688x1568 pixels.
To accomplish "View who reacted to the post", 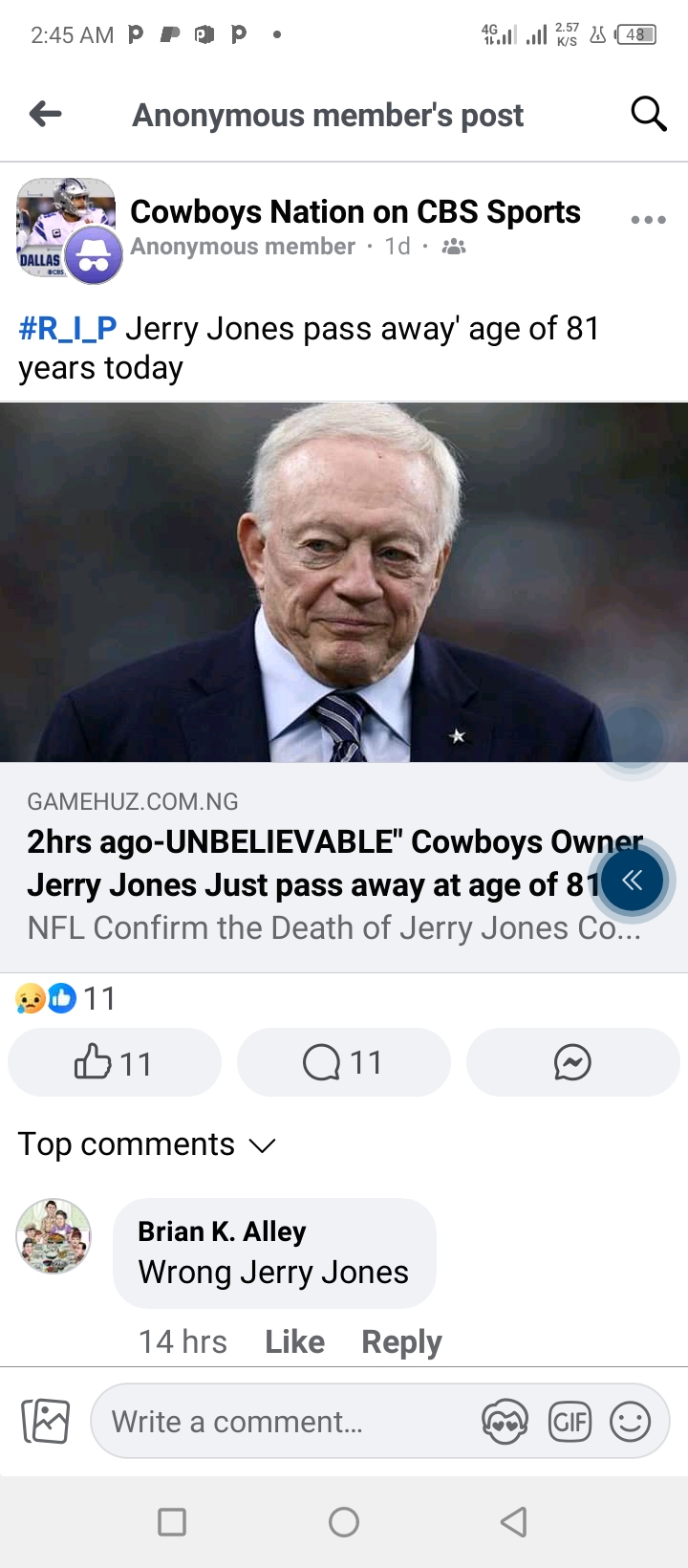I will click(x=65, y=998).
